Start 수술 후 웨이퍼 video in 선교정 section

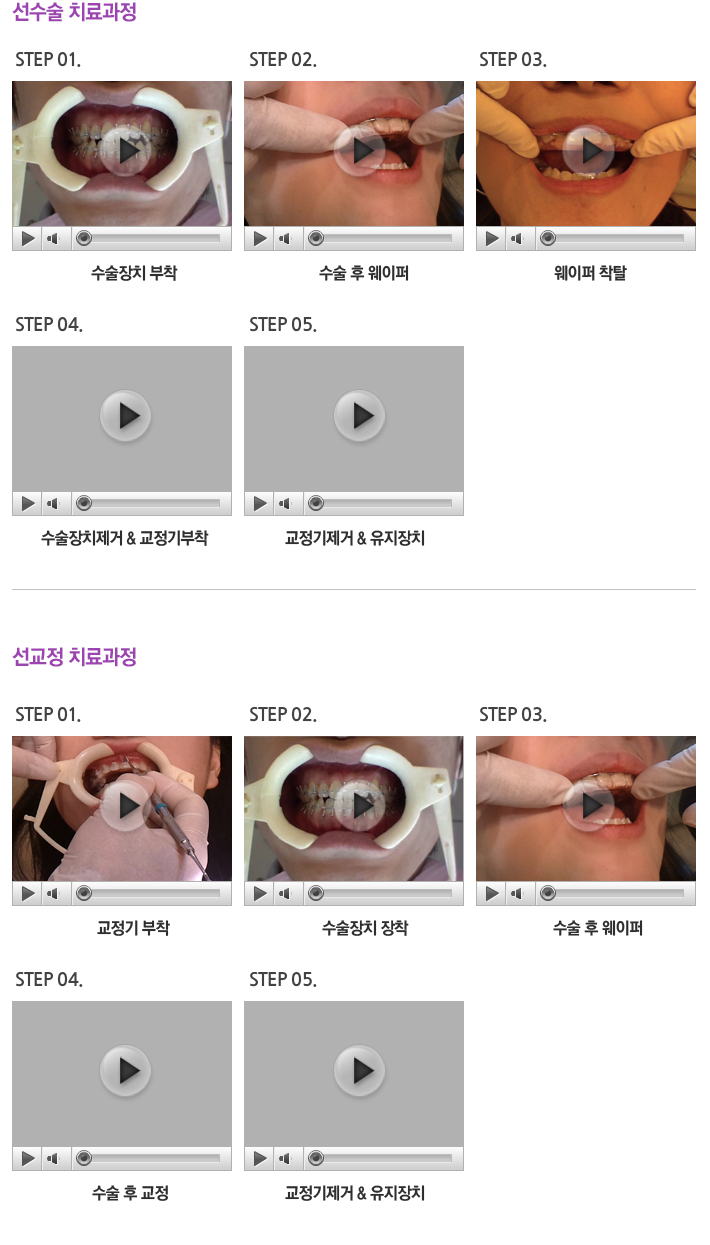click(588, 806)
